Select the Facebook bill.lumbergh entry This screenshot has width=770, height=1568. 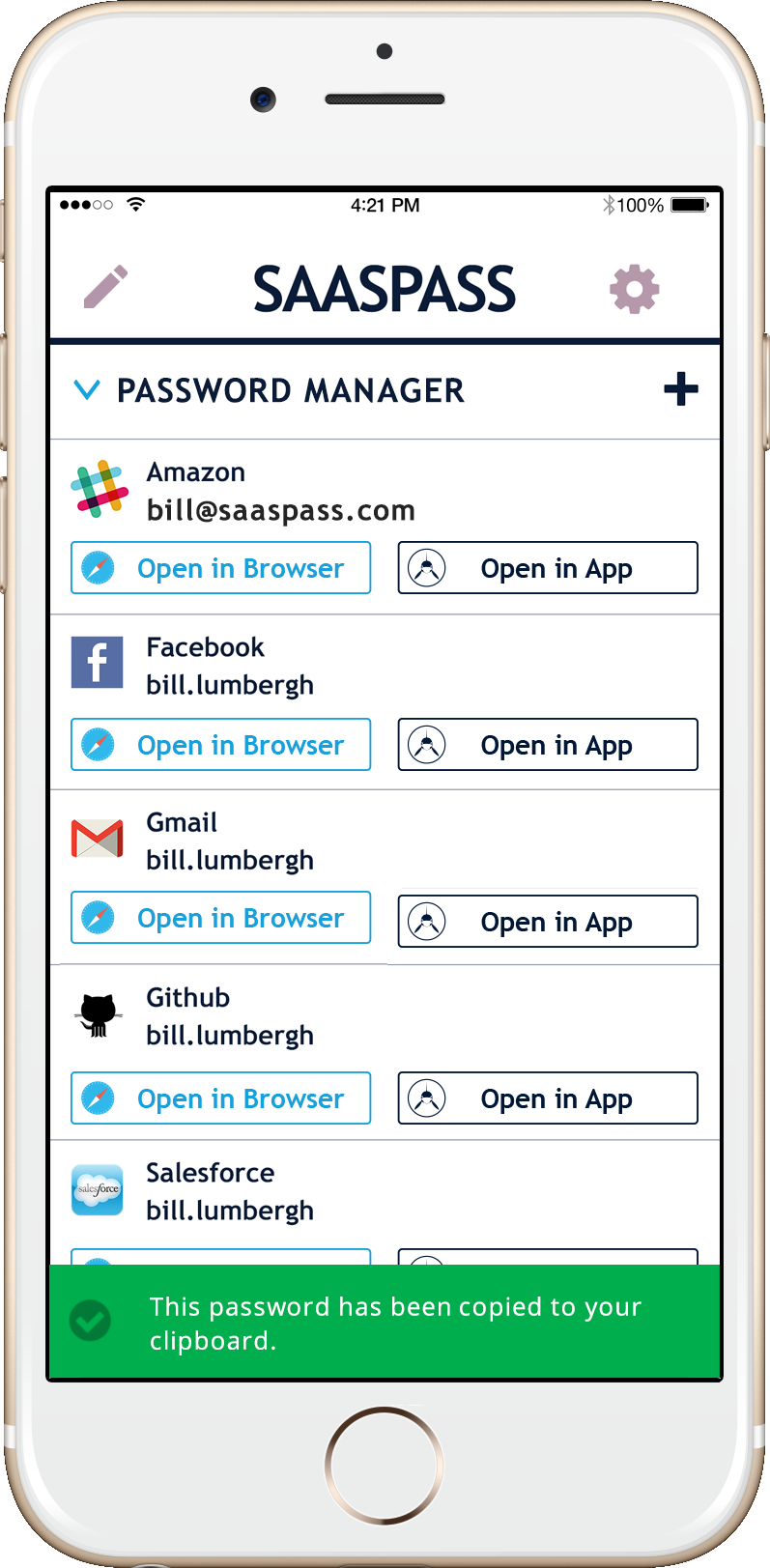(229, 666)
